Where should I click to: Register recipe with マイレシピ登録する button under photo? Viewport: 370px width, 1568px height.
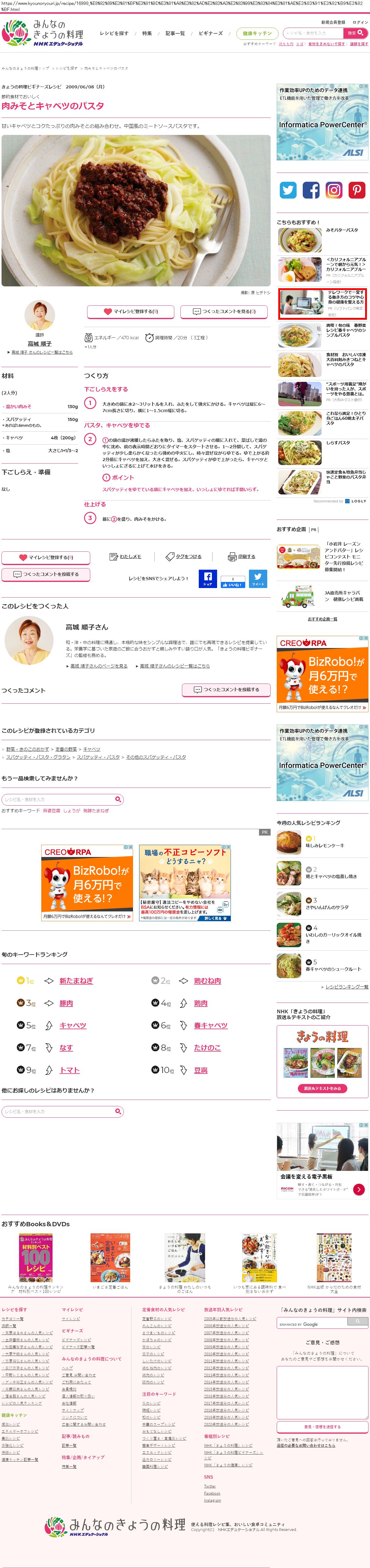point(131,312)
